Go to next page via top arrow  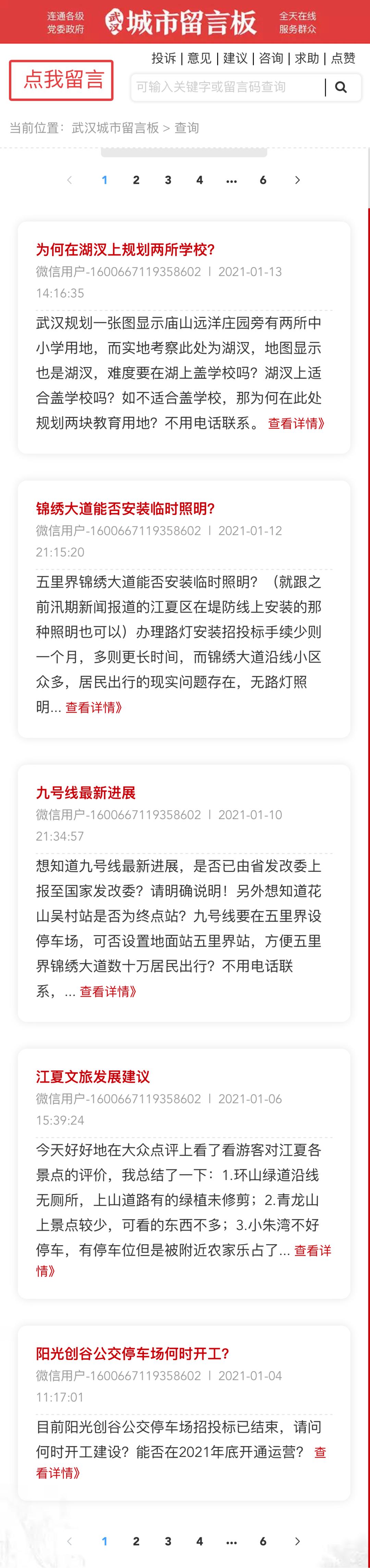pos(297,180)
